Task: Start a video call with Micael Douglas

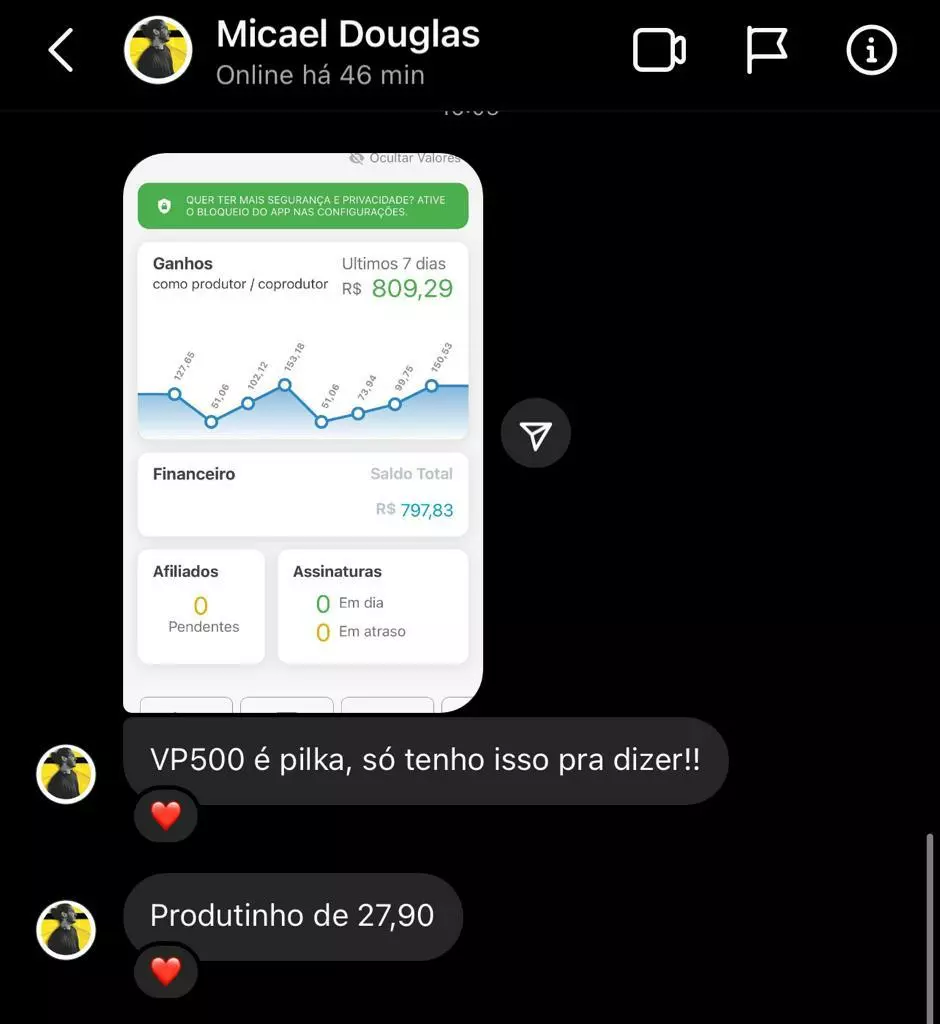Action: (659, 50)
